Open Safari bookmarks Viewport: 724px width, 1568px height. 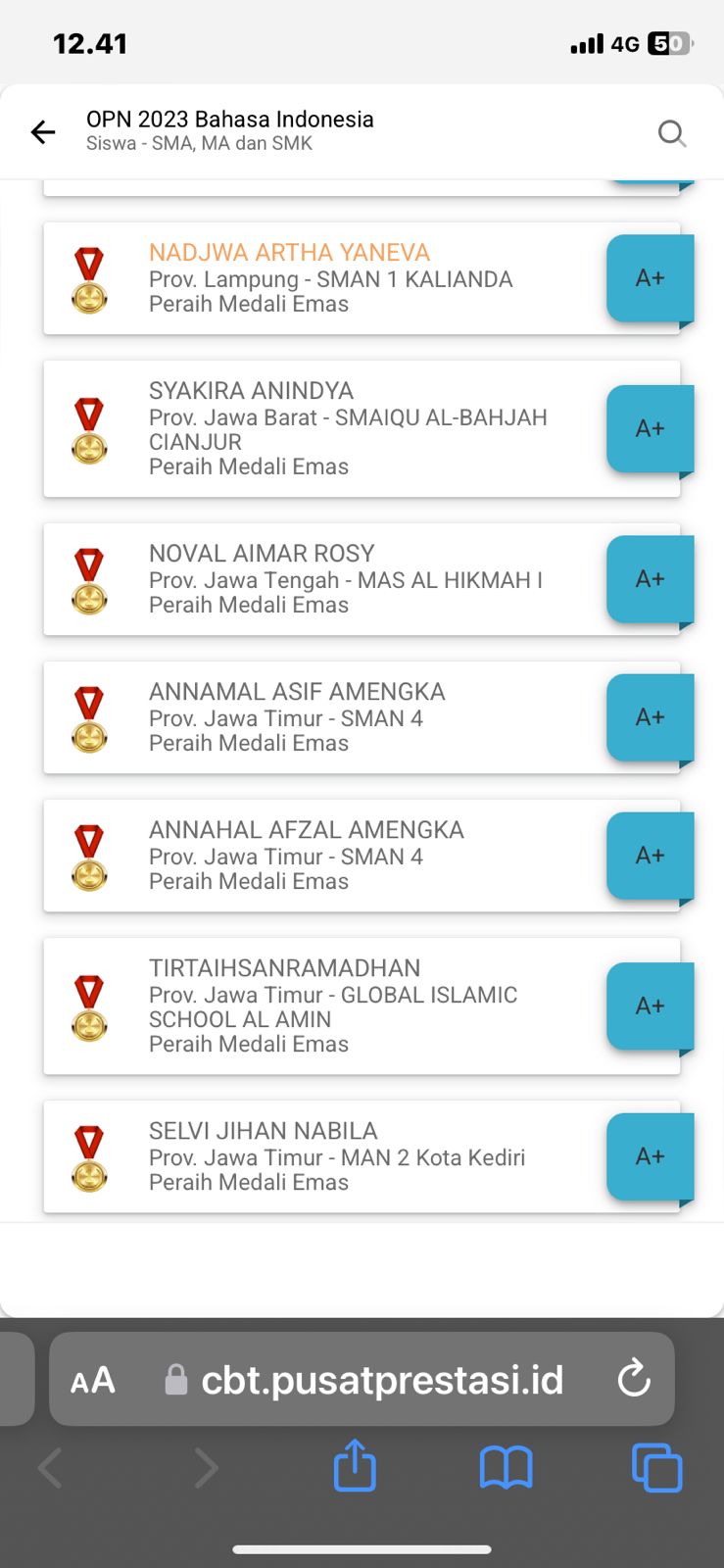click(506, 1468)
